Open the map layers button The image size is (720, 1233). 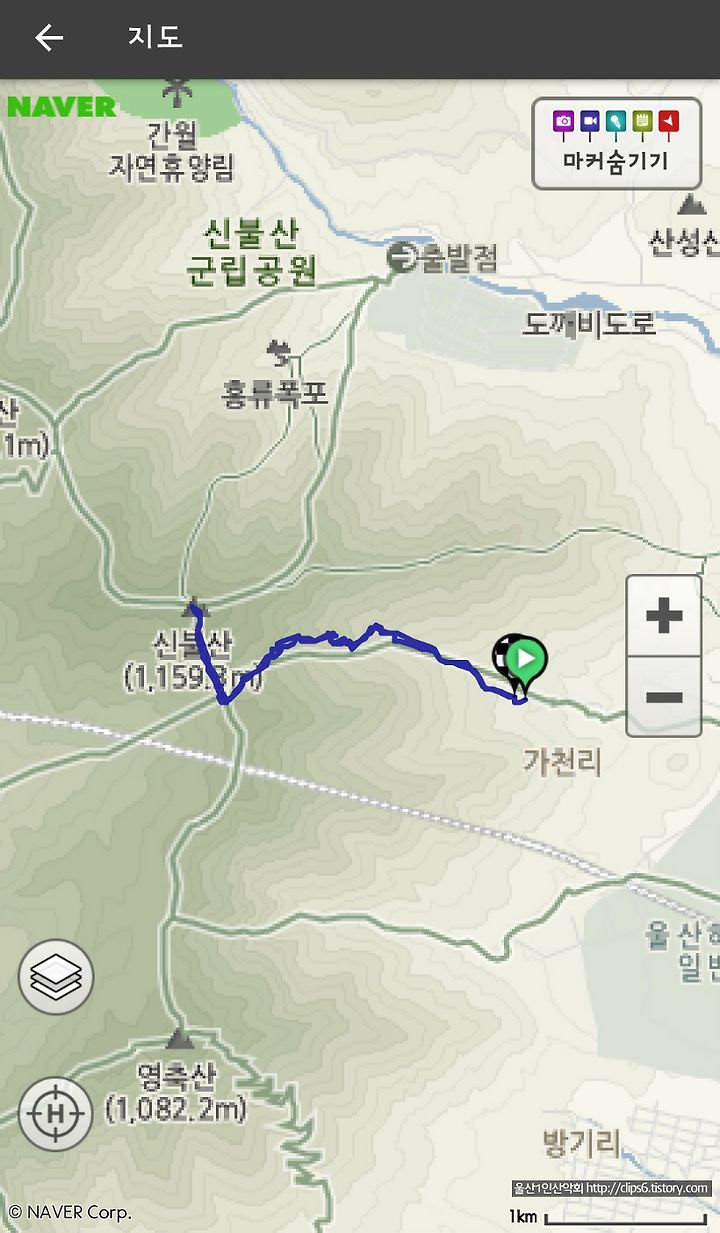pos(56,978)
